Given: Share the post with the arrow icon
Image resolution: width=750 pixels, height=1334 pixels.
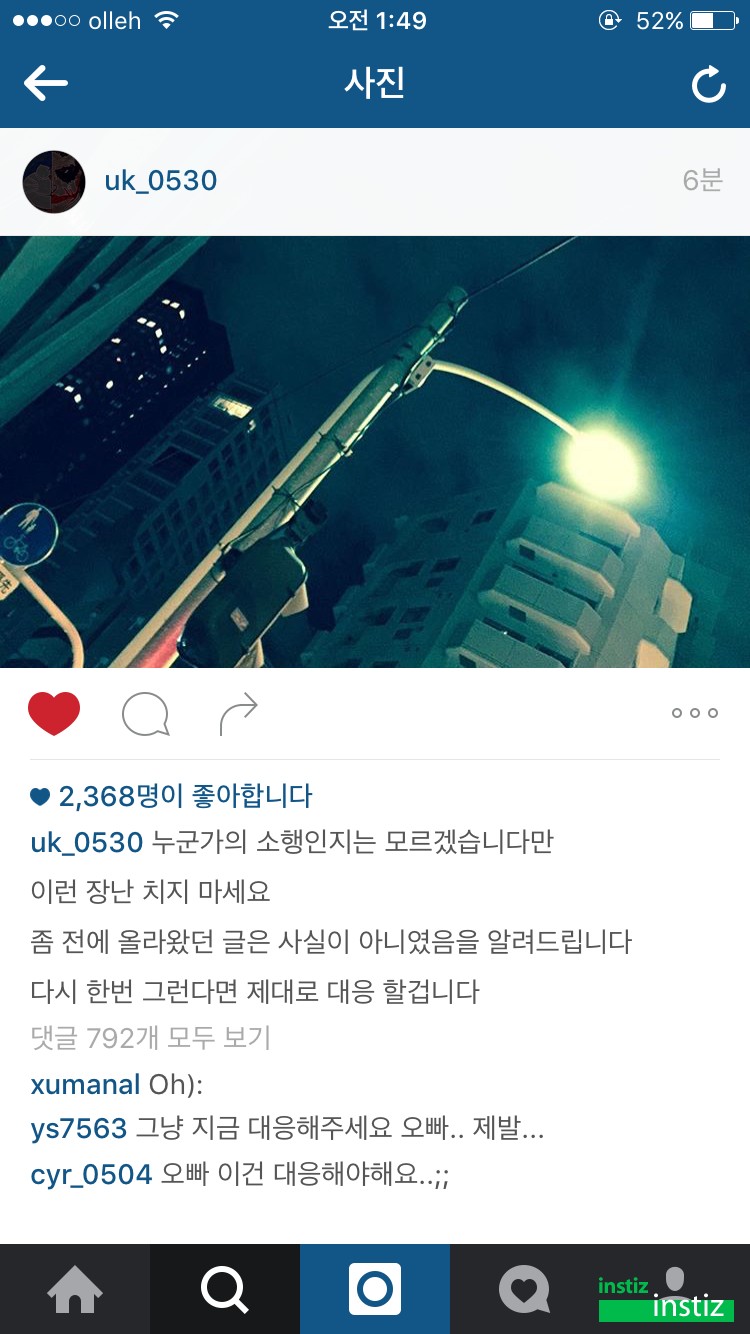Looking at the screenshot, I should 238,713.
